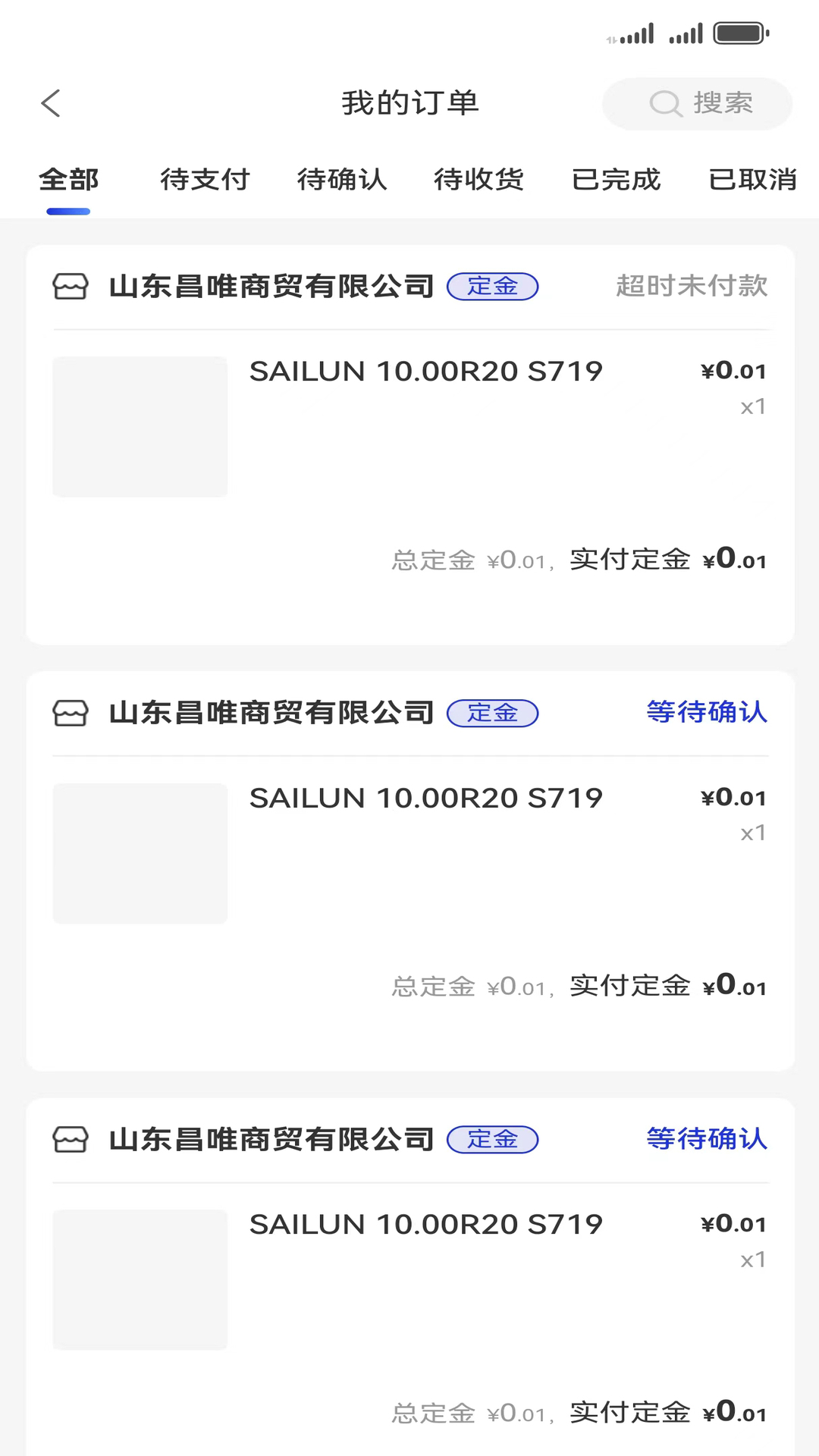Tap the 定金 badge on the first order
Viewport: 819px width, 1456px height.
pyautogui.click(x=492, y=287)
